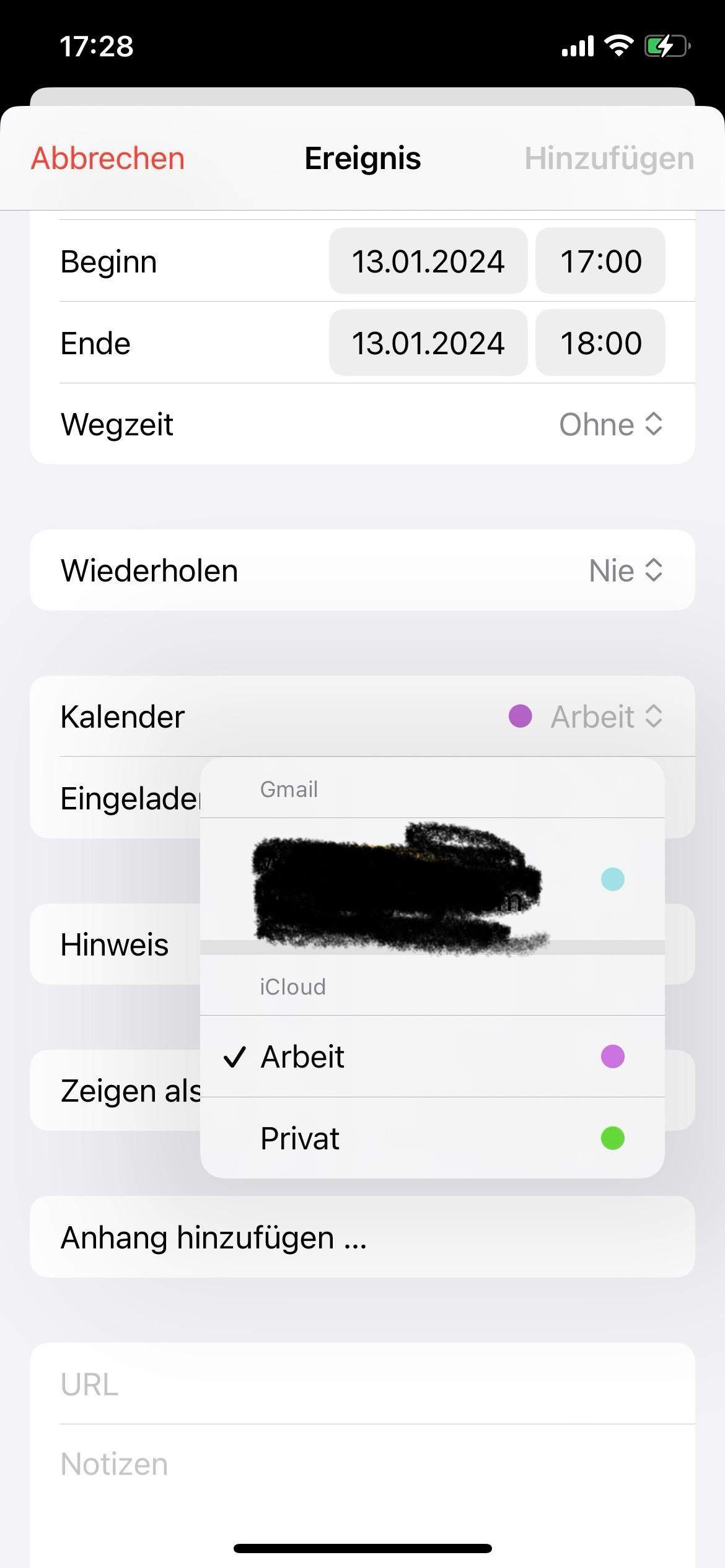This screenshot has width=725, height=1568.
Task: Tap Hinzufügen to add the event
Action: click(609, 159)
